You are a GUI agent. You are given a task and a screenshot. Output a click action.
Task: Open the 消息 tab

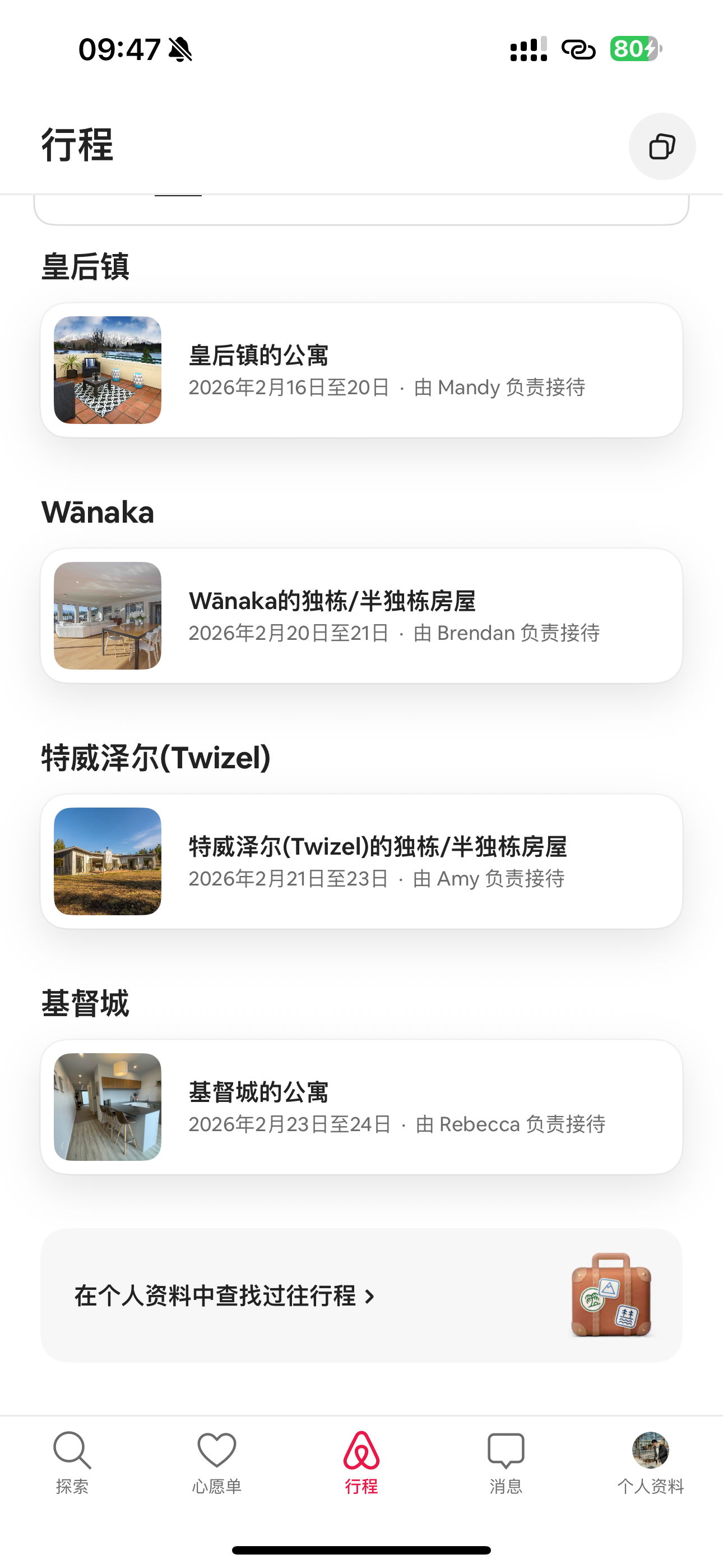[x=506, y=1462]
